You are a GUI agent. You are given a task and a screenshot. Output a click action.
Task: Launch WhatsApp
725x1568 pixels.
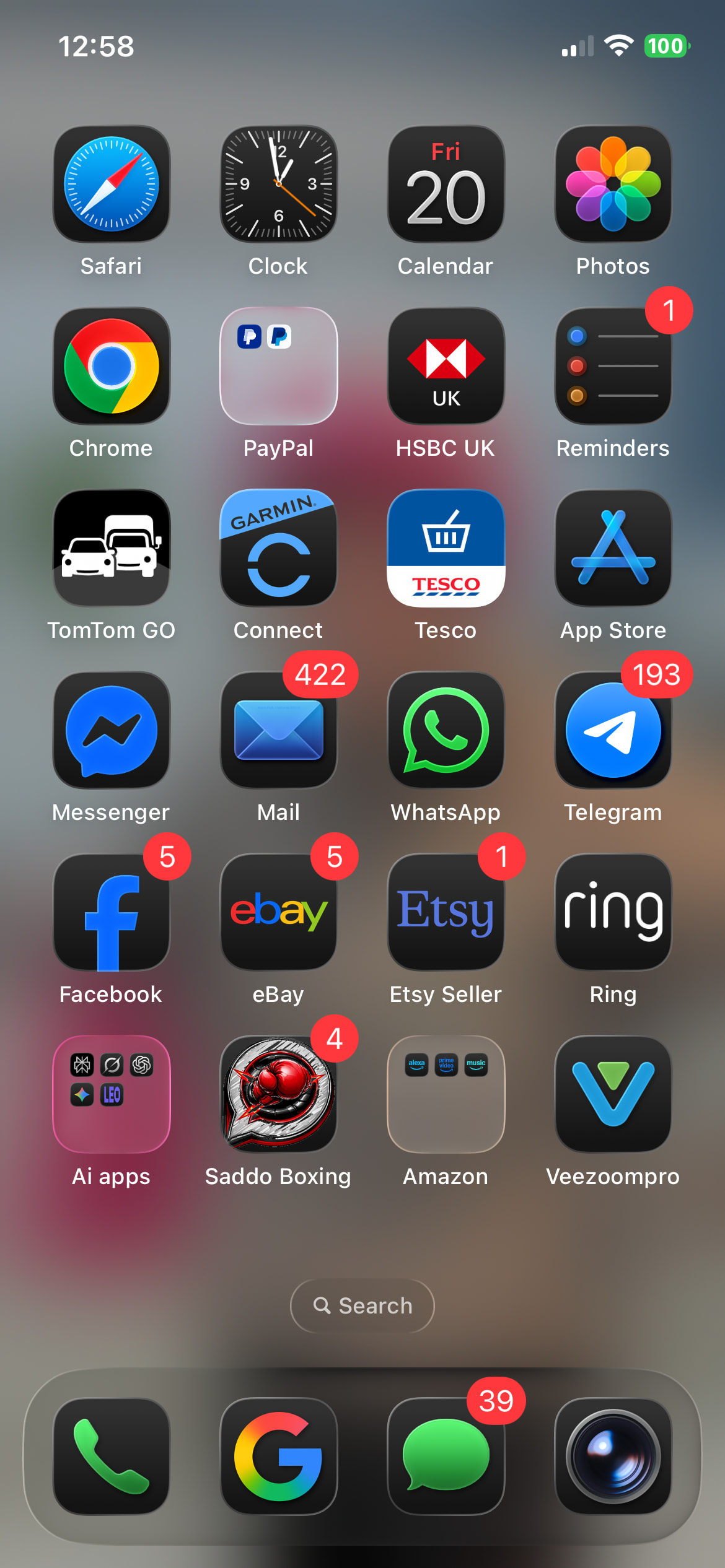(446, 730)
